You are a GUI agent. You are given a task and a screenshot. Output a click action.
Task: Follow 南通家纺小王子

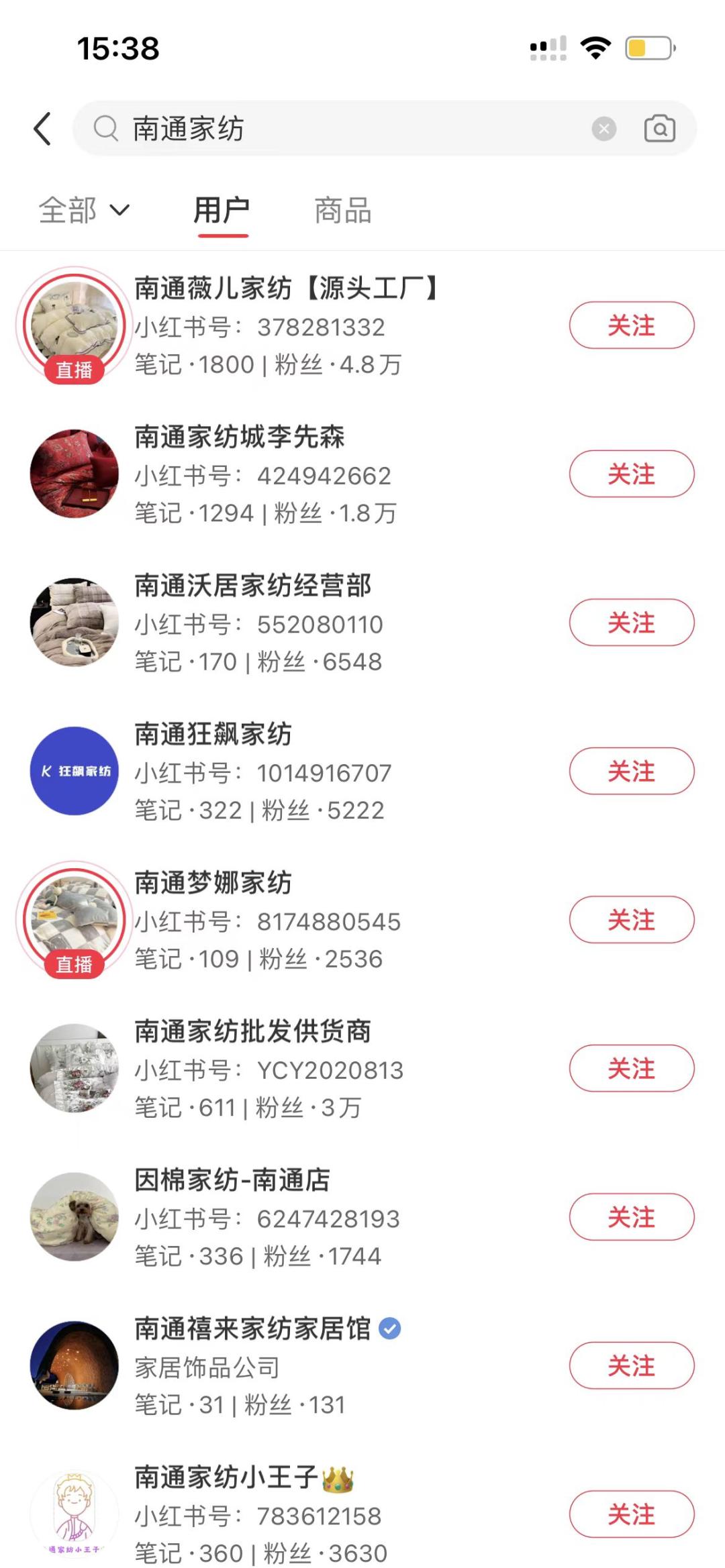coord(631,1514)
